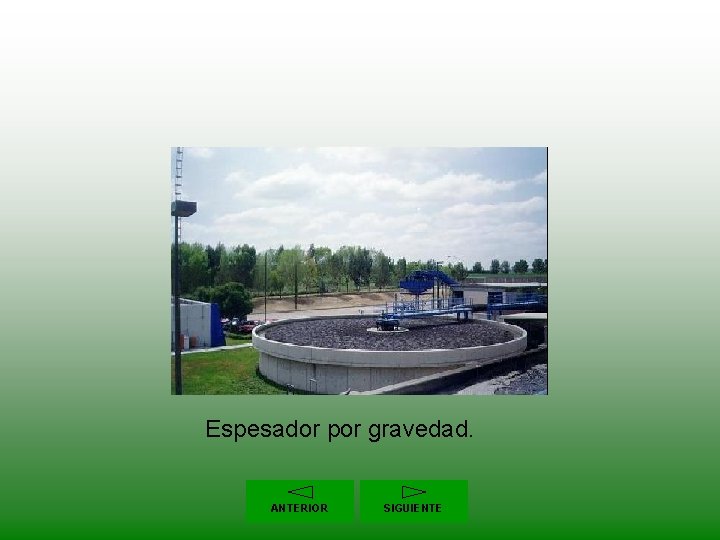720x540 pixels.
Task: Go back with the ANTERIOR button
Action: (x=300, y=500)
